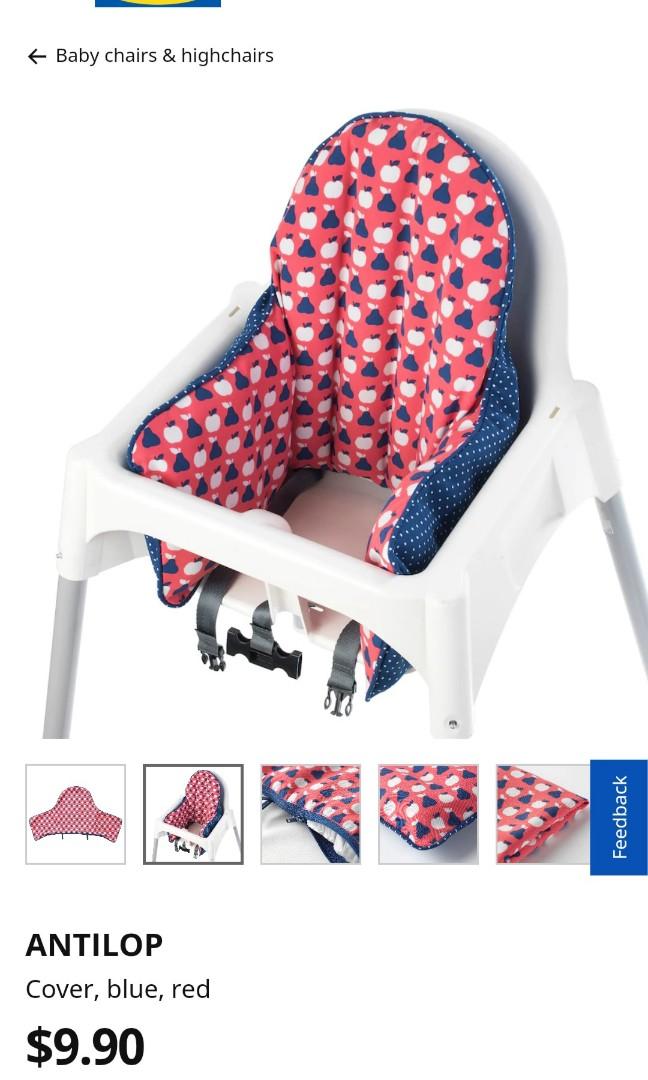Select the folded cover thumbnail
This screenshot has height=1080, width=648.
point(542,814)
